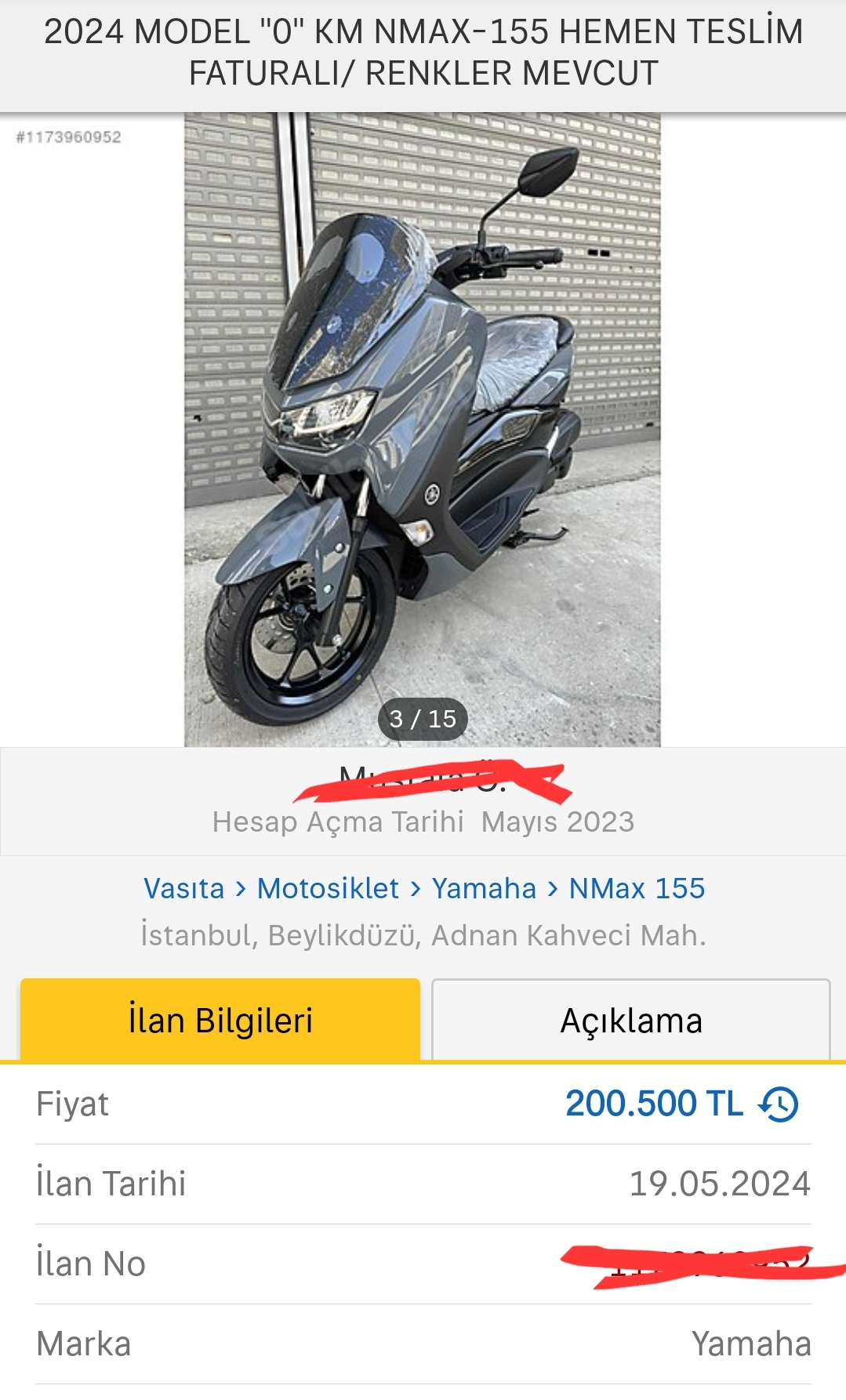Open the NMax 155 category link
The height and width of the screenshot is (1400, 846).
tap(637, 889)
